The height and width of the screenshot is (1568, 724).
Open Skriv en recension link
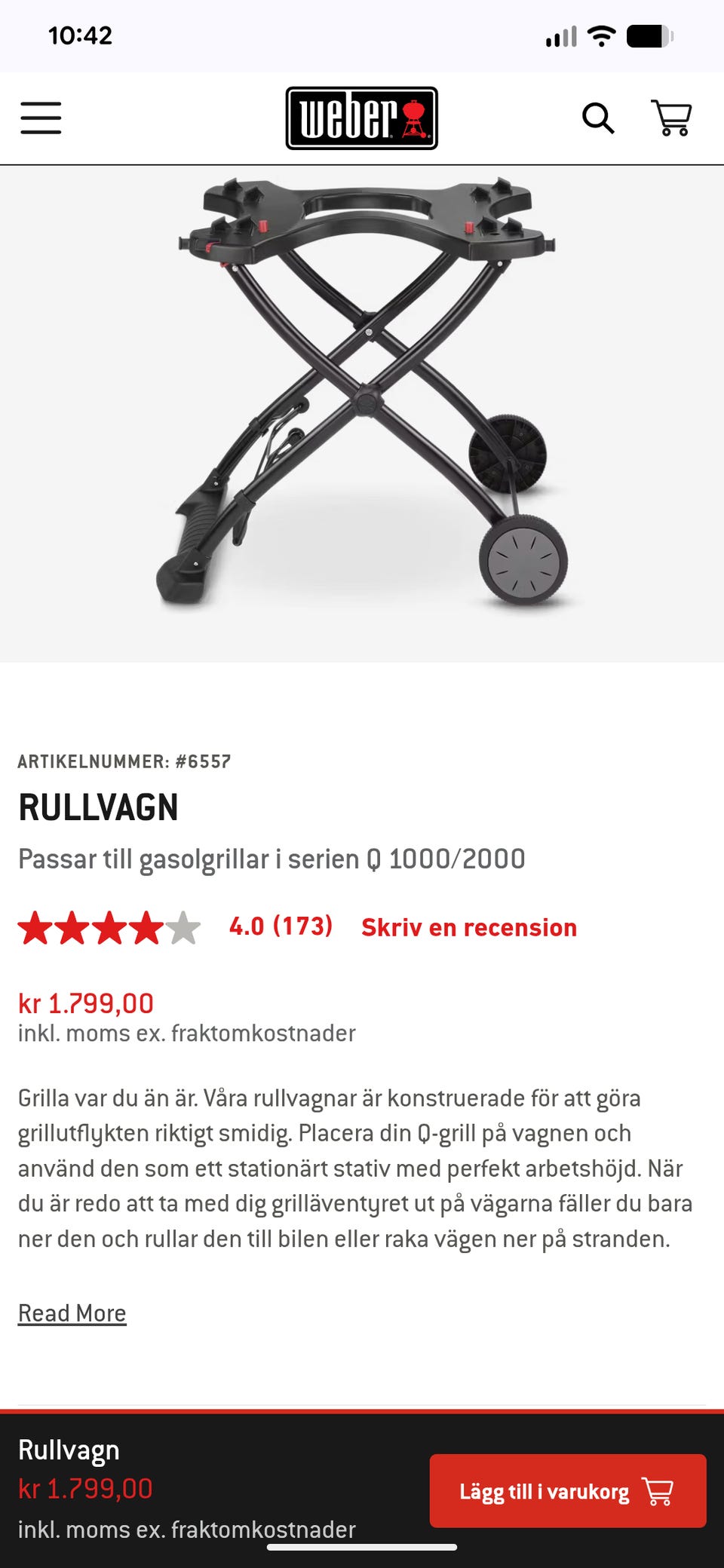click(x=468, y=927)
